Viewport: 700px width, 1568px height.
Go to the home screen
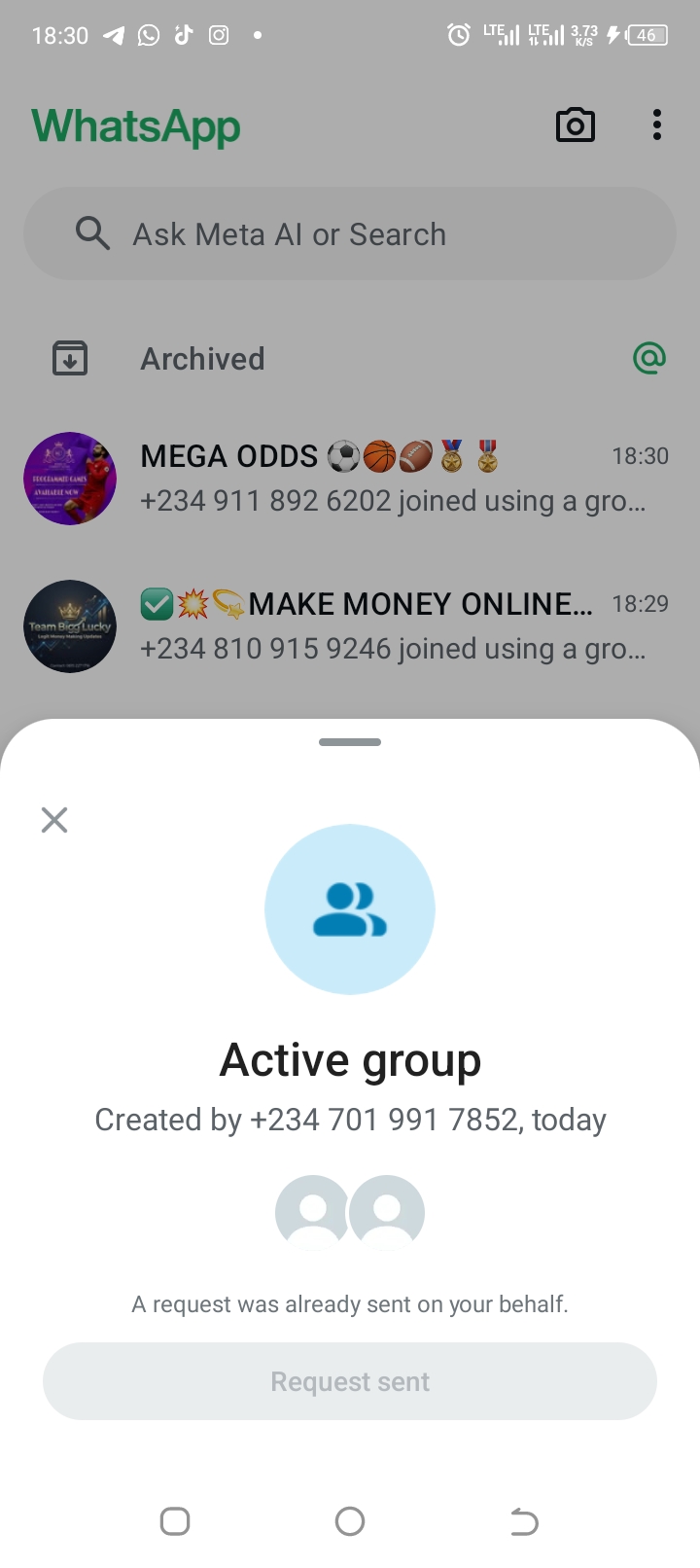350,1520
